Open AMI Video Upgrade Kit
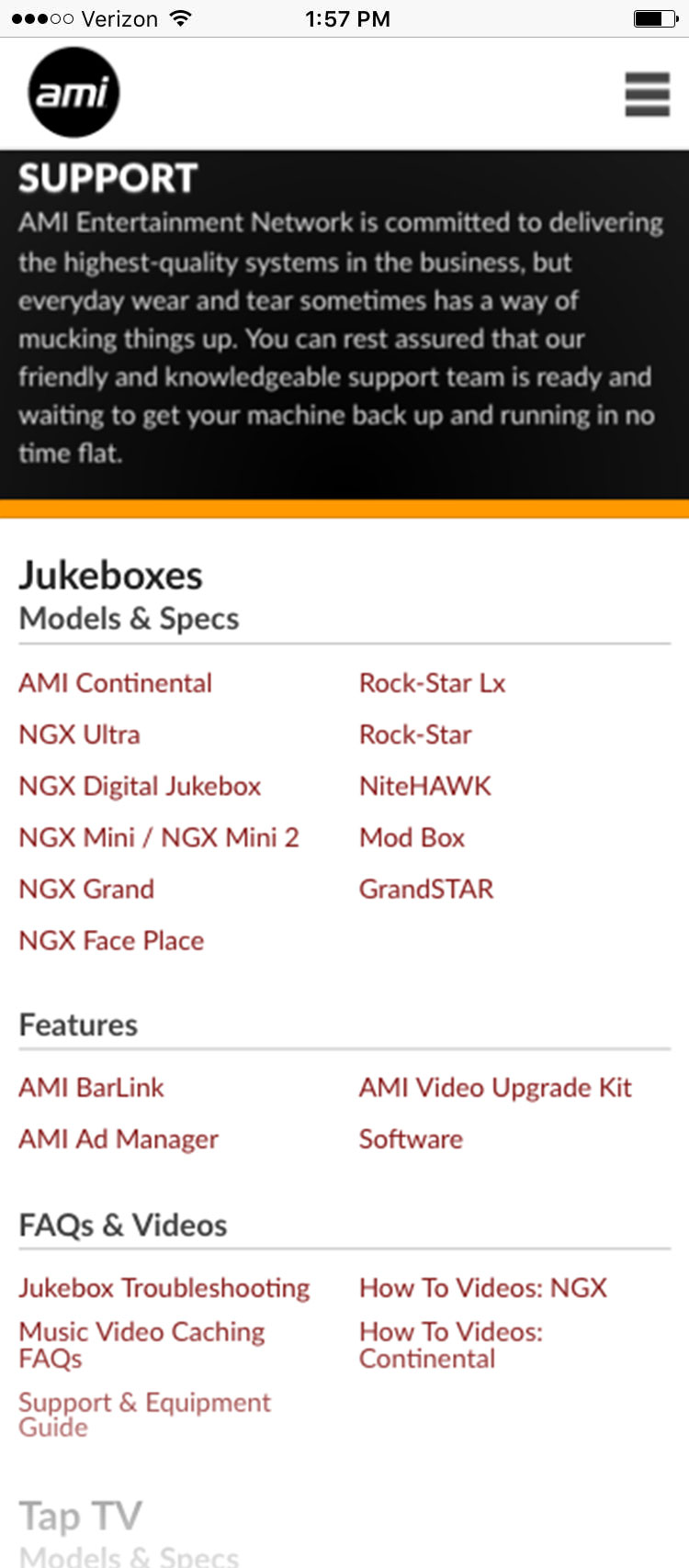689x1568 pixels. (496, 1087)
